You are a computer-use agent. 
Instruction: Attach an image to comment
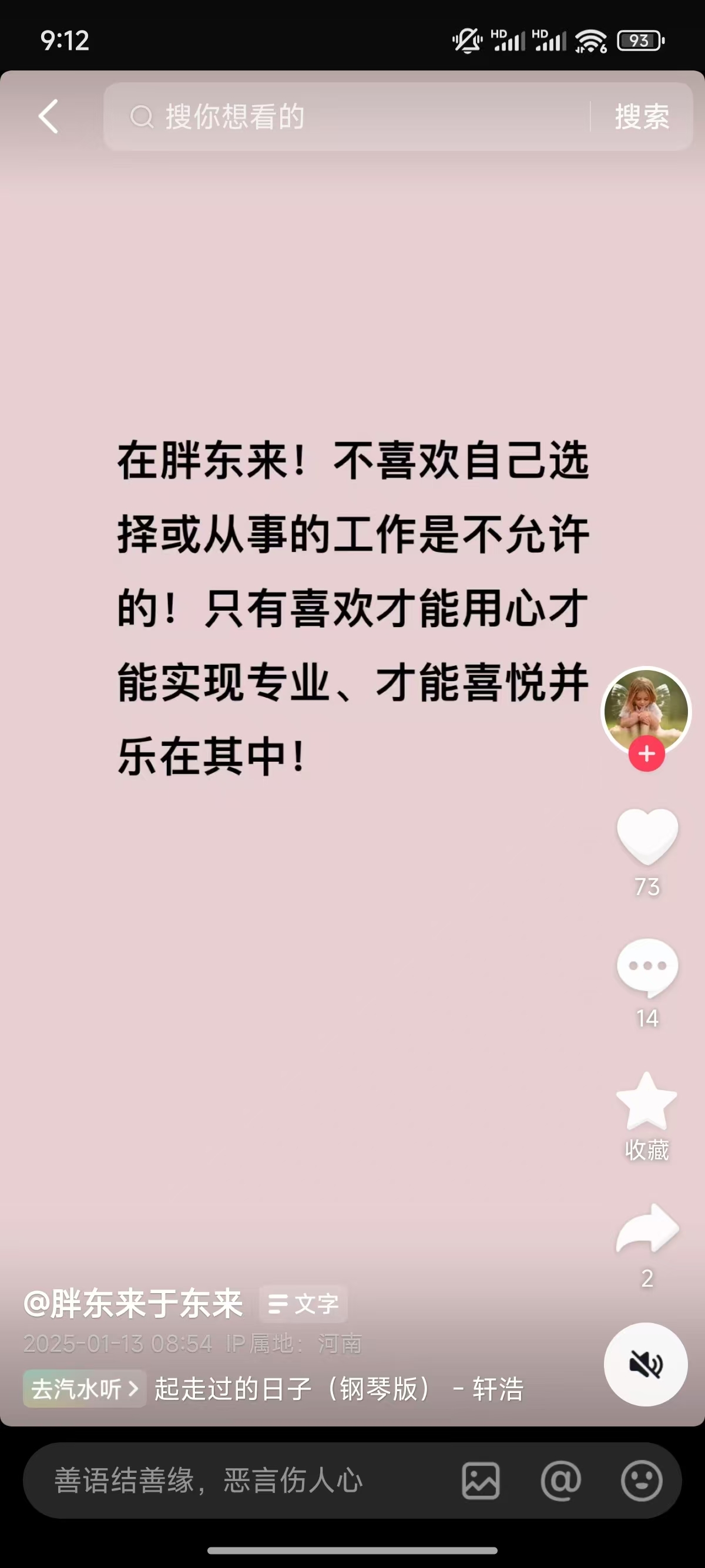(481, 1480)
